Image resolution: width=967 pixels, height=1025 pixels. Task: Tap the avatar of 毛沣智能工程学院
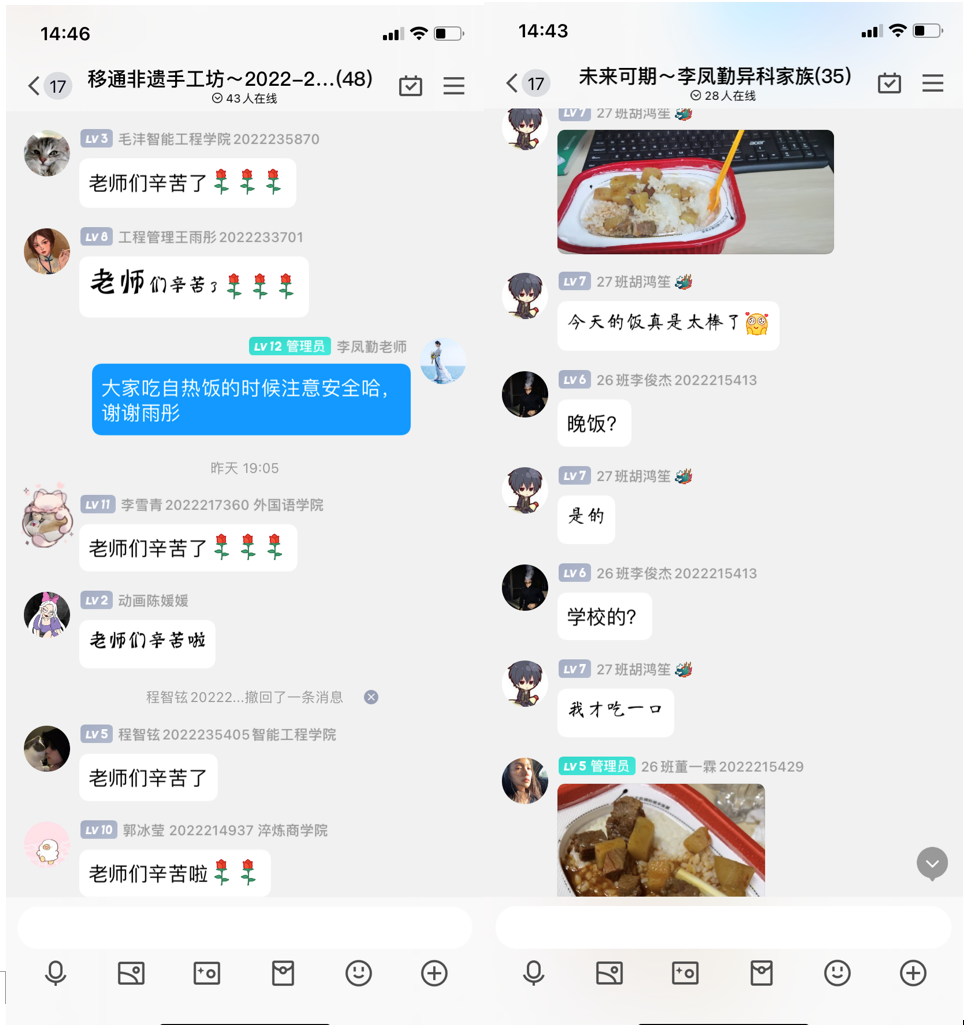tap(47, 153)
